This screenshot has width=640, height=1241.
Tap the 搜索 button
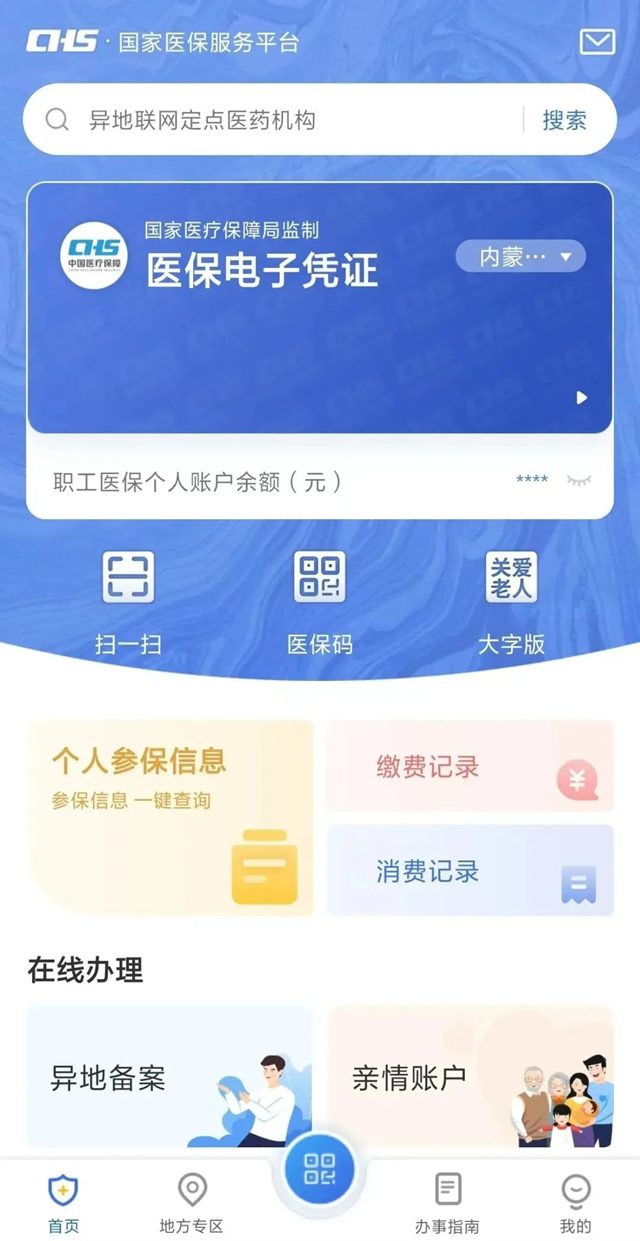click(564, 121)
